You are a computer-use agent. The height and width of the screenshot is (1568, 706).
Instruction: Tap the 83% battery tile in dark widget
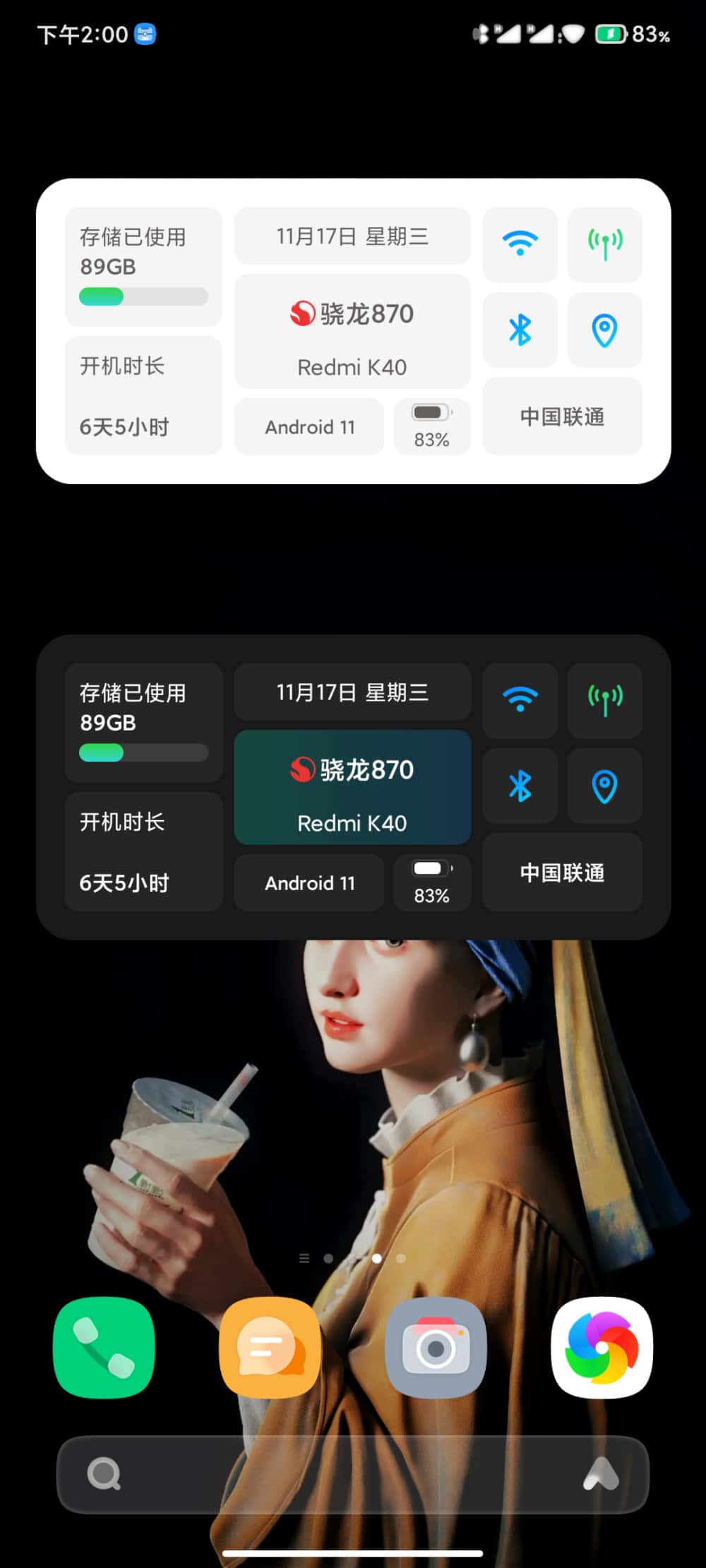[x=431, y=882]
